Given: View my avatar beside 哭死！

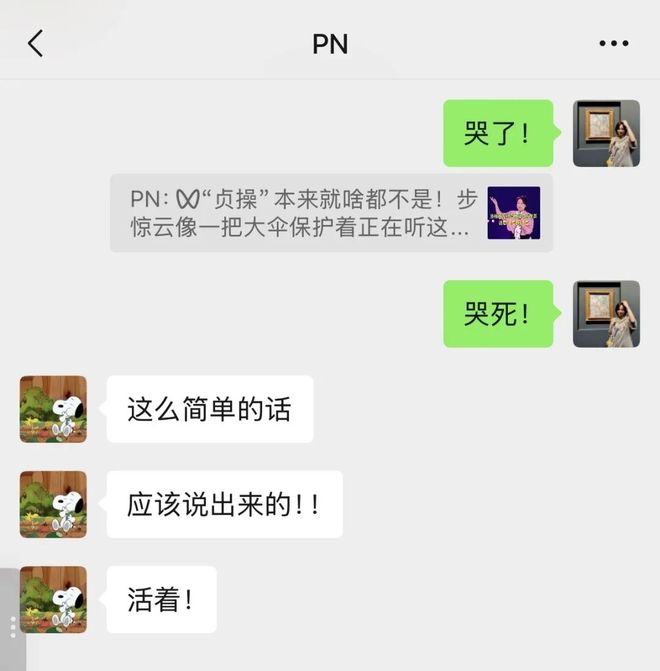Looking at the screenshot, I should (x=606, y=314).
